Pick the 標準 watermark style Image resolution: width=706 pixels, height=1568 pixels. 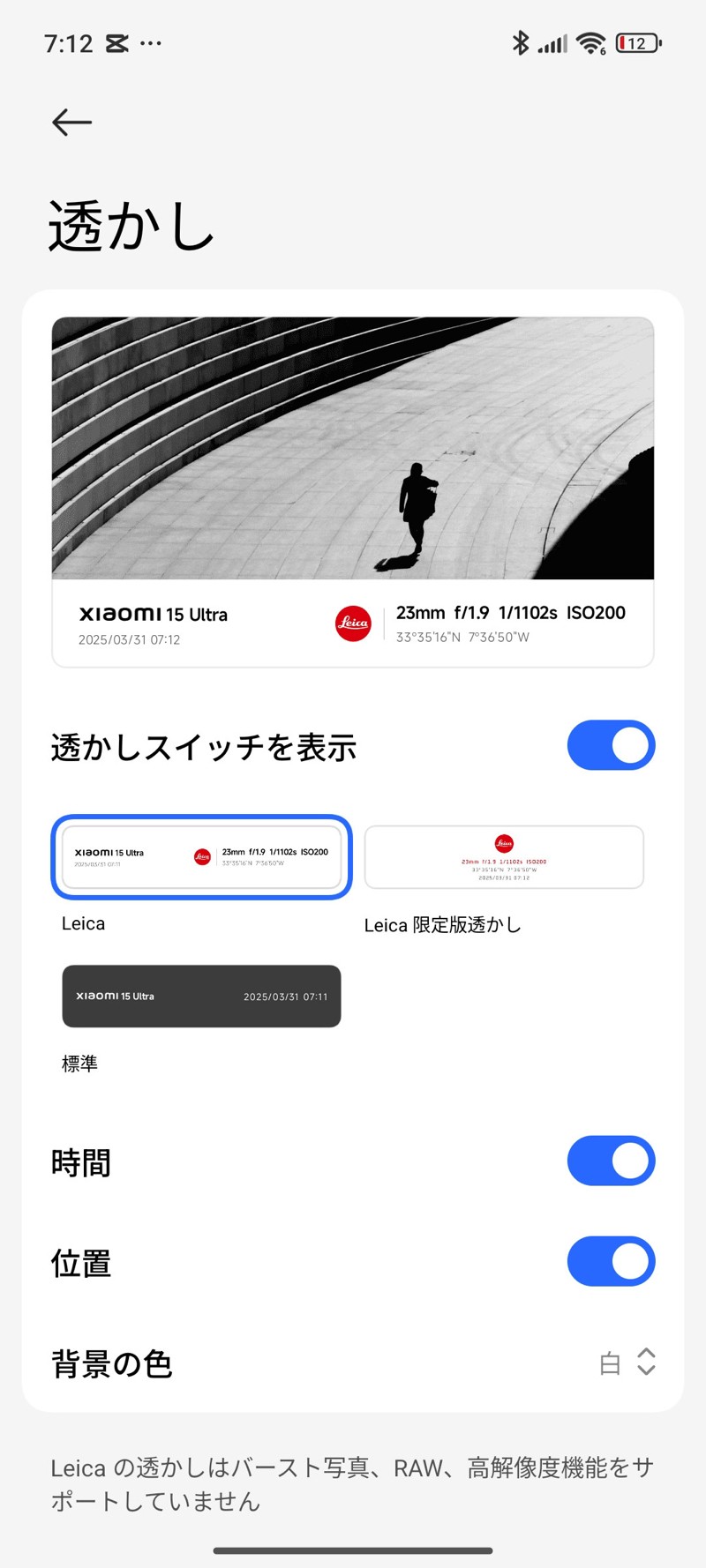point(201,997)
